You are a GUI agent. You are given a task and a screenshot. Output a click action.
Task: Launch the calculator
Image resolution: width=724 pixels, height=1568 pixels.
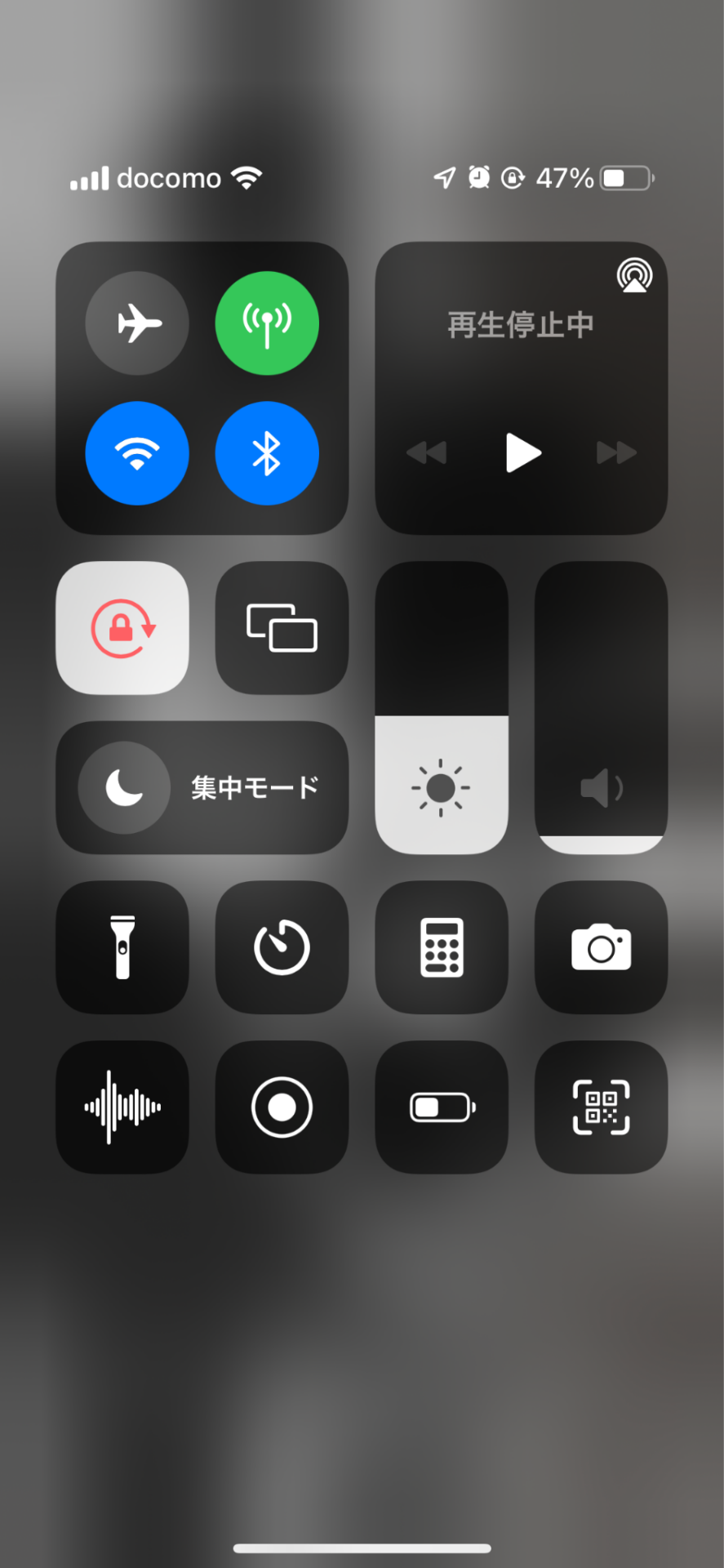pyautogui.click(x=442, y=947)
